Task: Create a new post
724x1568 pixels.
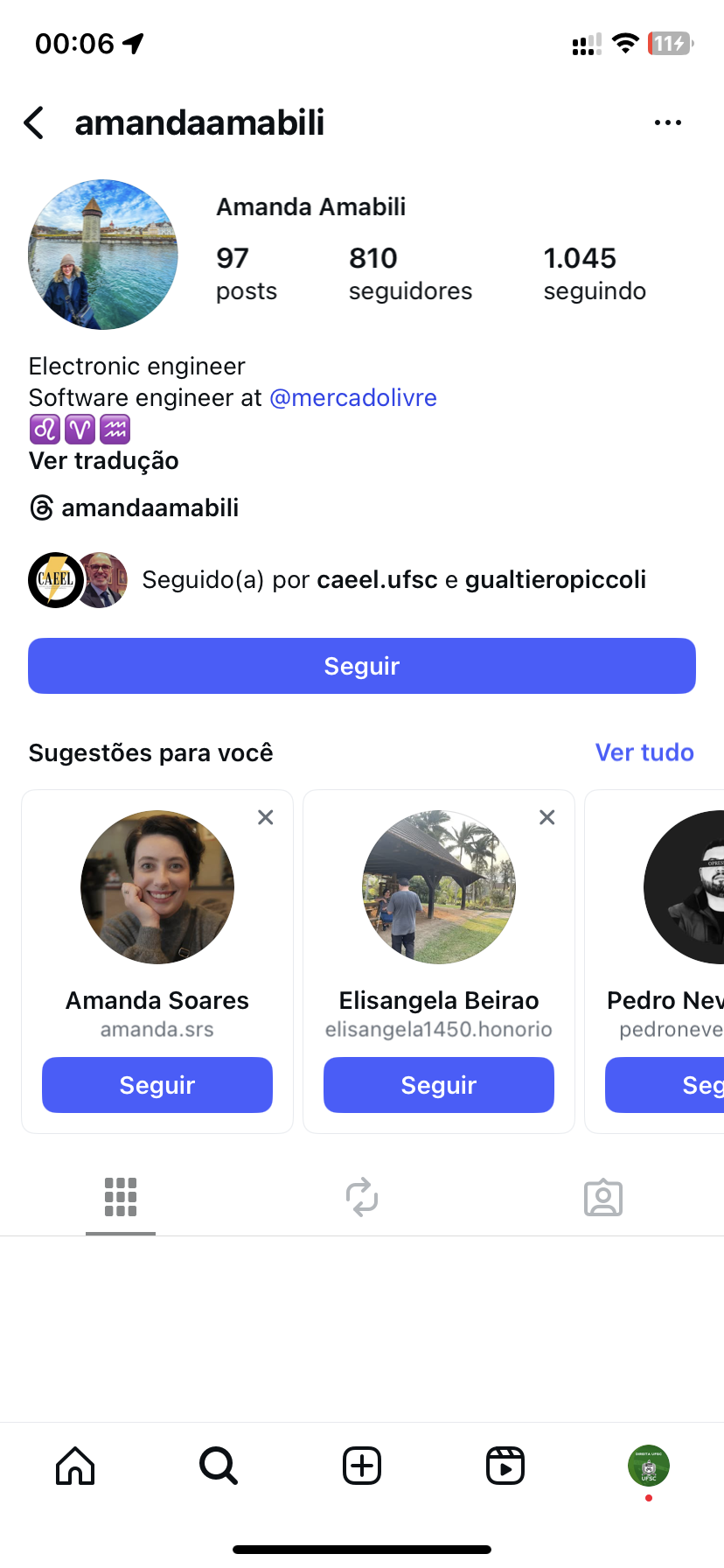Action: coord(362,1466)
